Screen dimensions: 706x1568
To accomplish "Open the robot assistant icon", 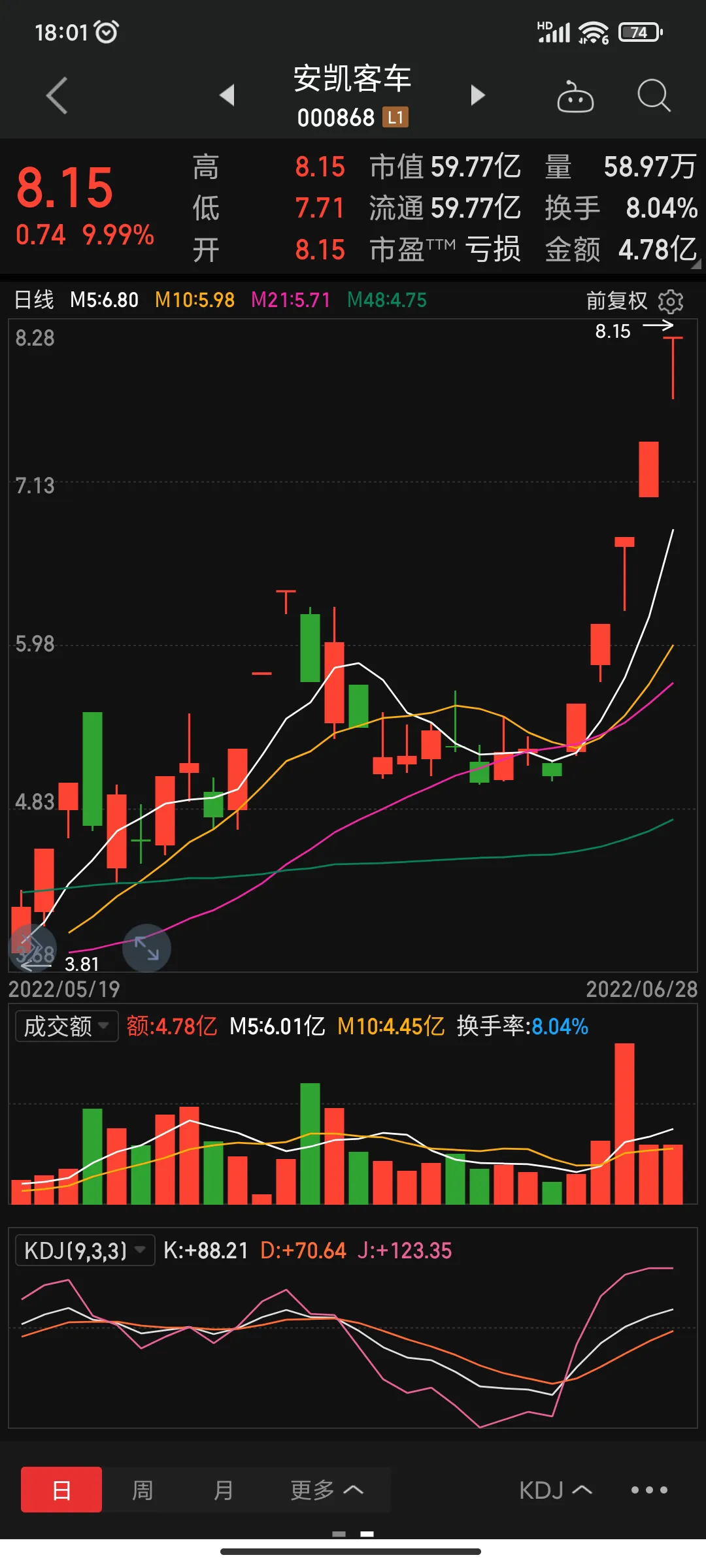I will (x=575, y=97).
